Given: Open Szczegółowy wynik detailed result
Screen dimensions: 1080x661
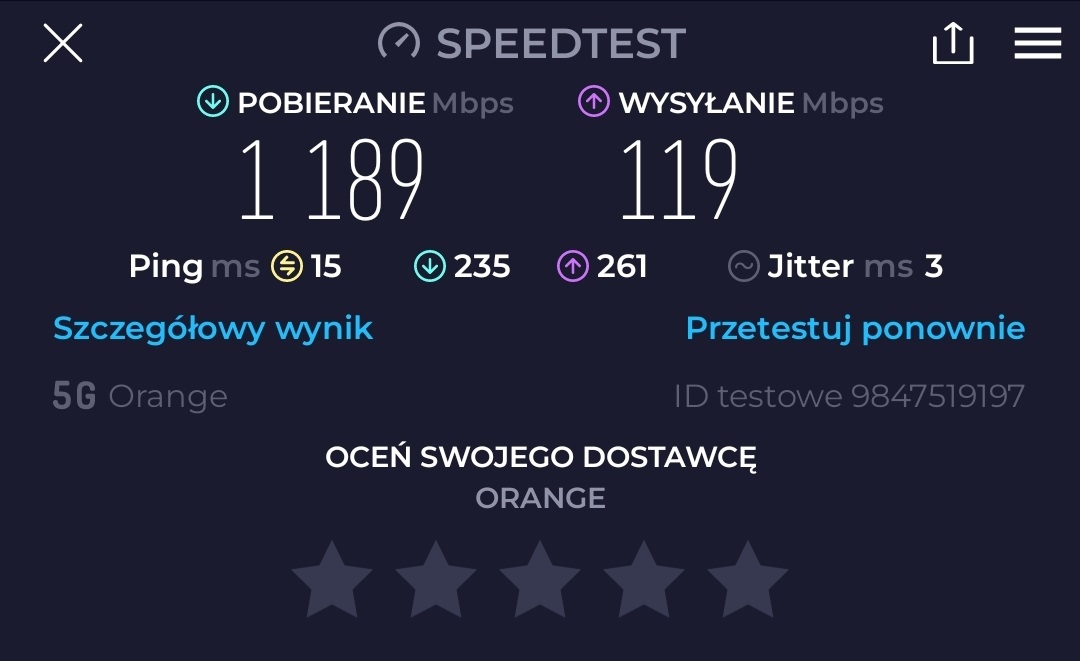Looking at the screenshot, I should pos(213,328).
